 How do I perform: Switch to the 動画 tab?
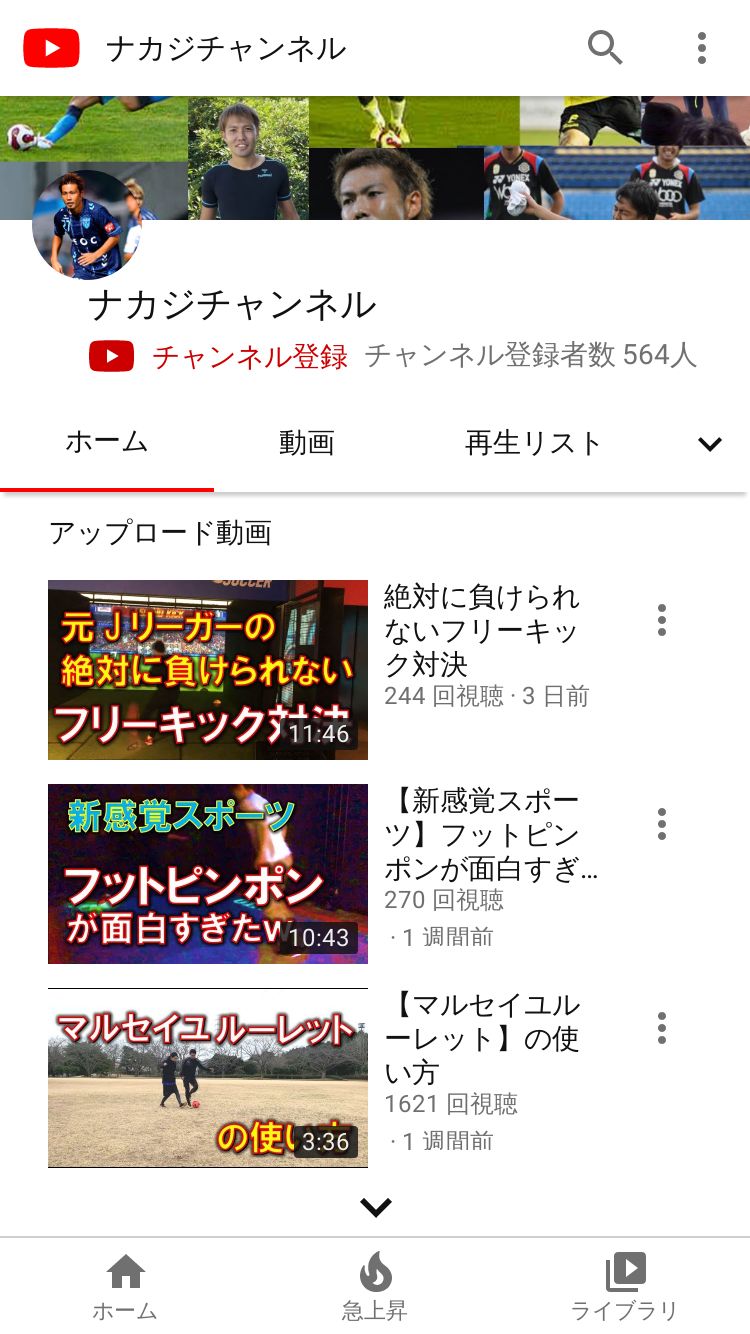[306, 442]
